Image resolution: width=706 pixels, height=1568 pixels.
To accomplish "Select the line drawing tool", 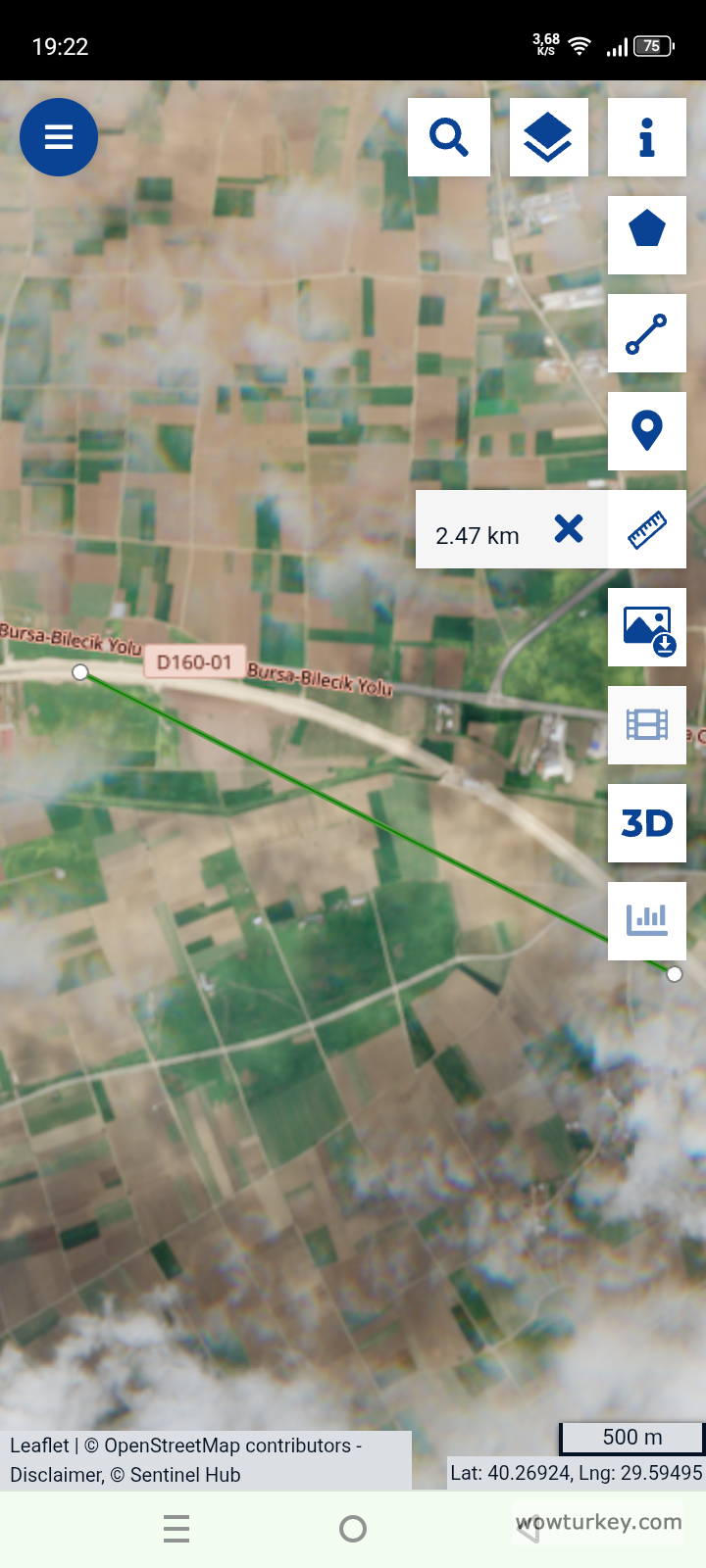I will [646, 333].
